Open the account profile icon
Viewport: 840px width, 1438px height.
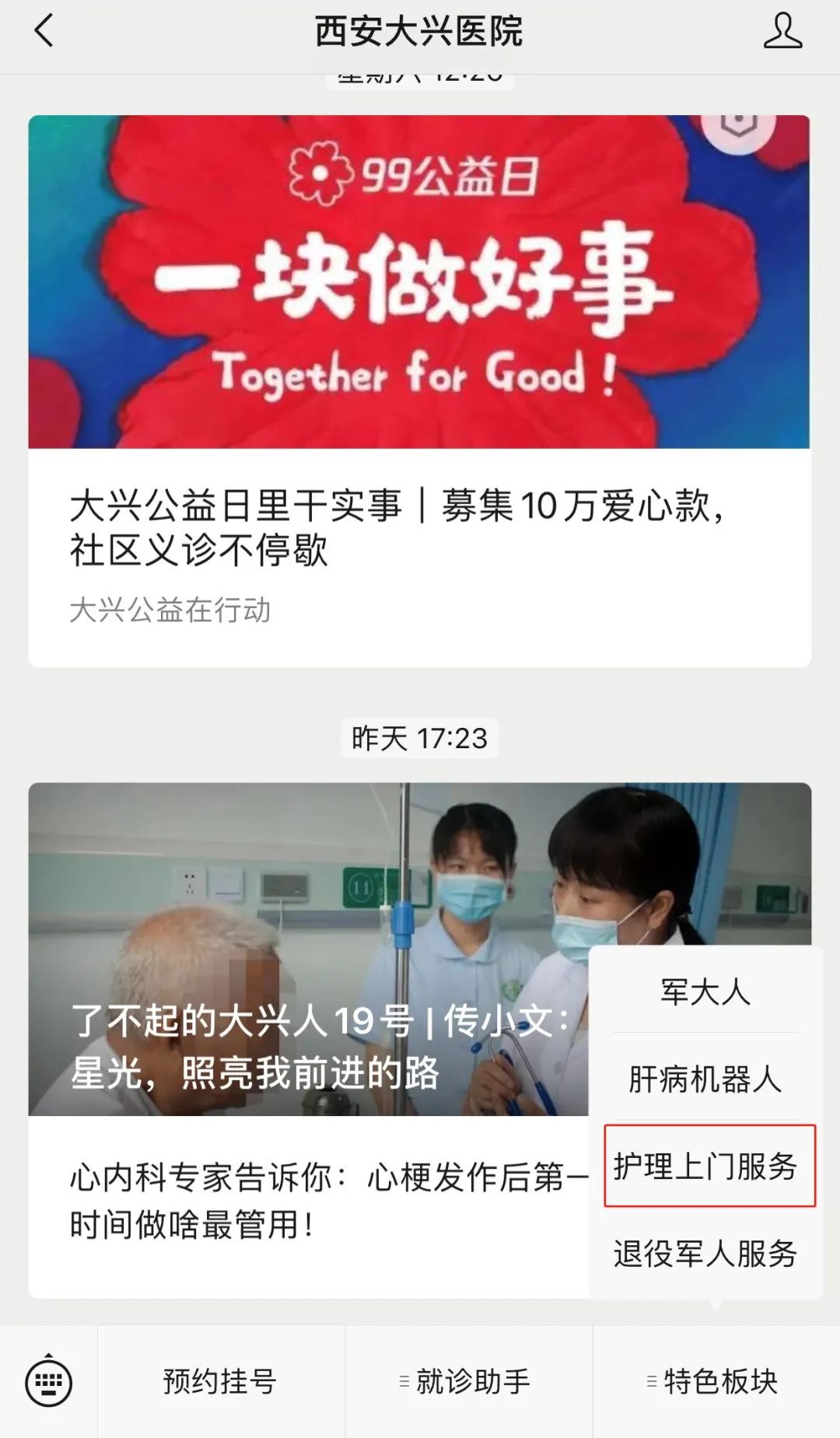pos(782,32)
